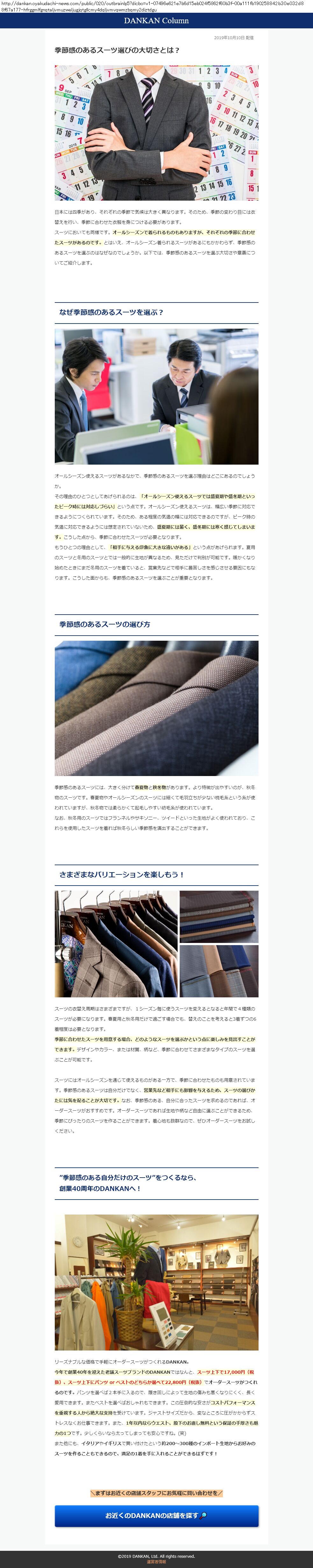Screen dimensions: 313x1568
Task: Tap the お近くのDANKANの店舗を探す button
Action: click(156, 1515)
